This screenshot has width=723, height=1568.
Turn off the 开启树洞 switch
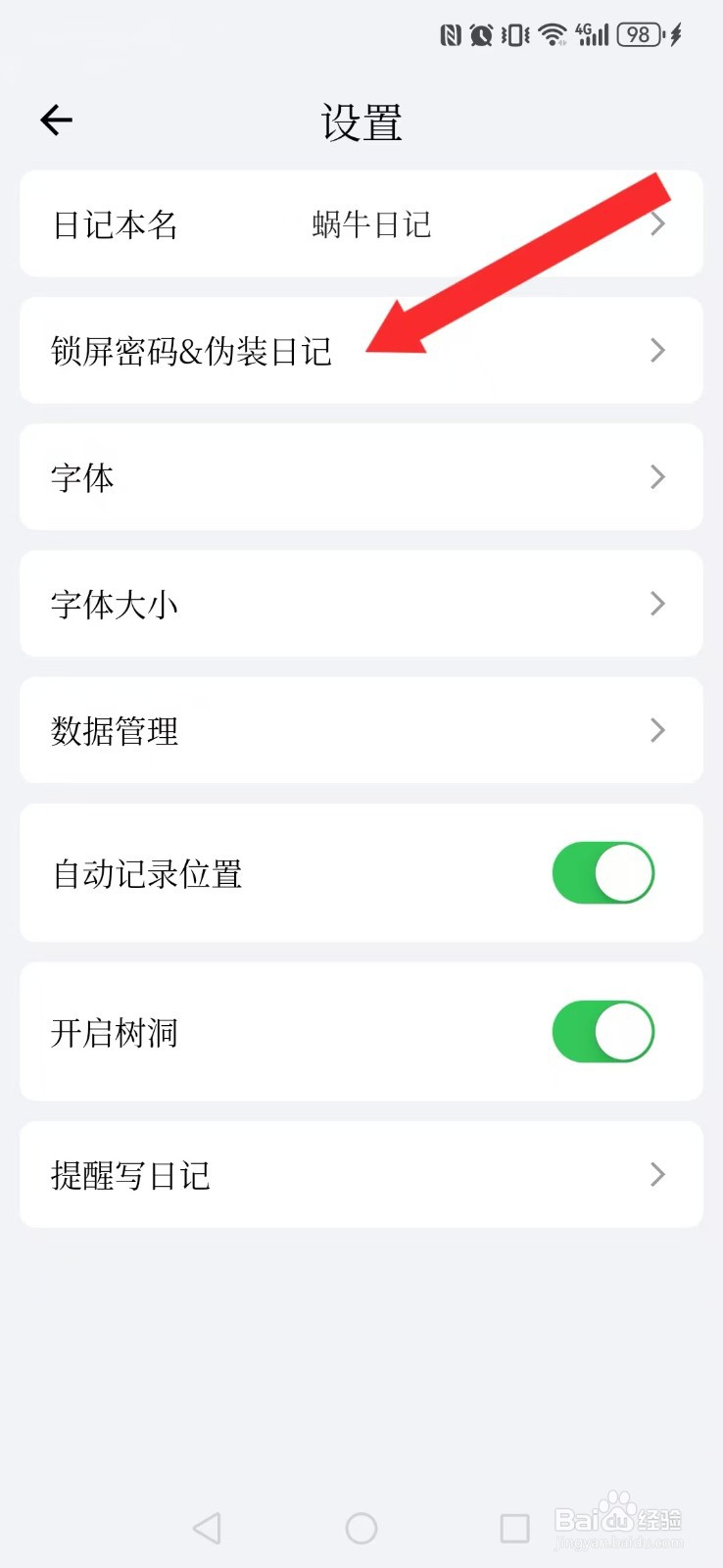(x=603, y=1031)
